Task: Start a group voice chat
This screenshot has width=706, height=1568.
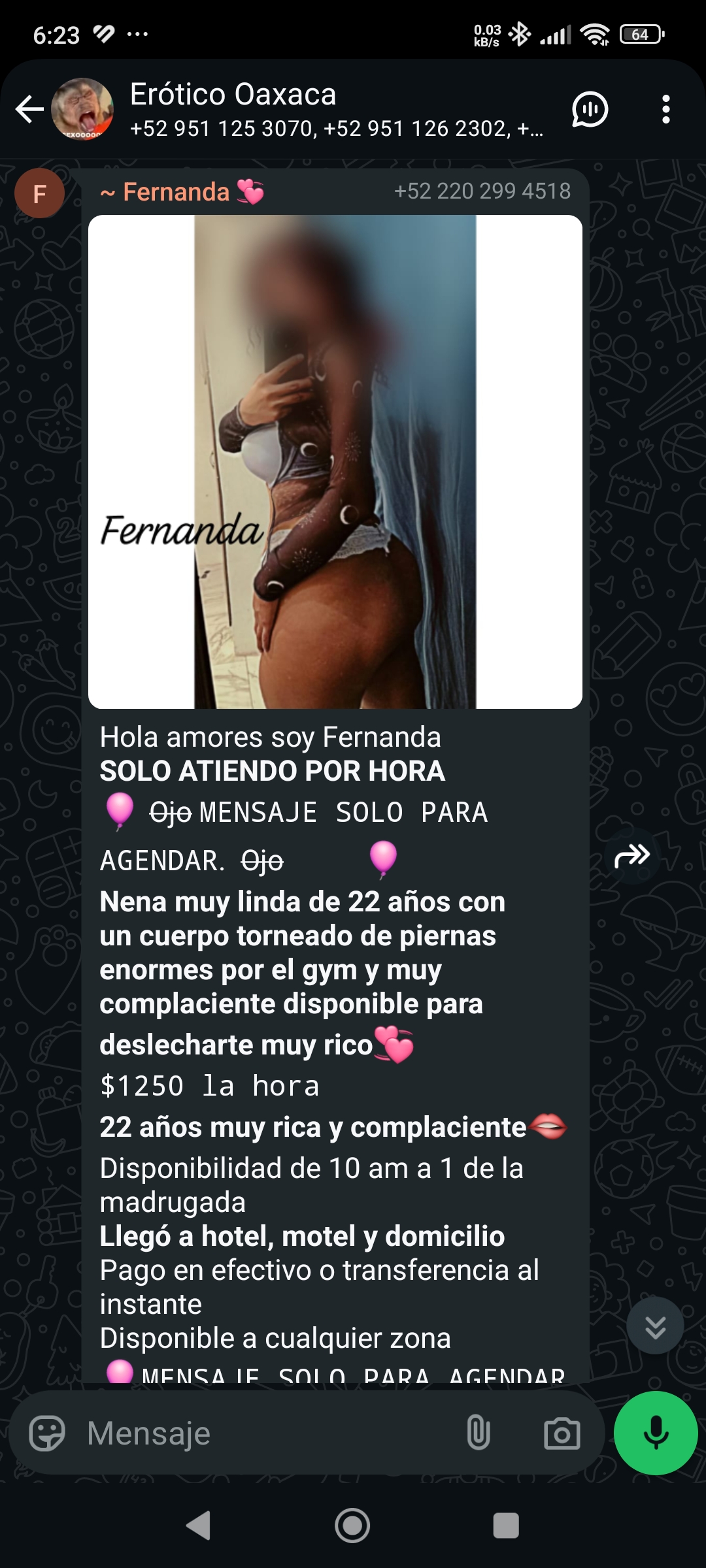Action: [590, 109]
